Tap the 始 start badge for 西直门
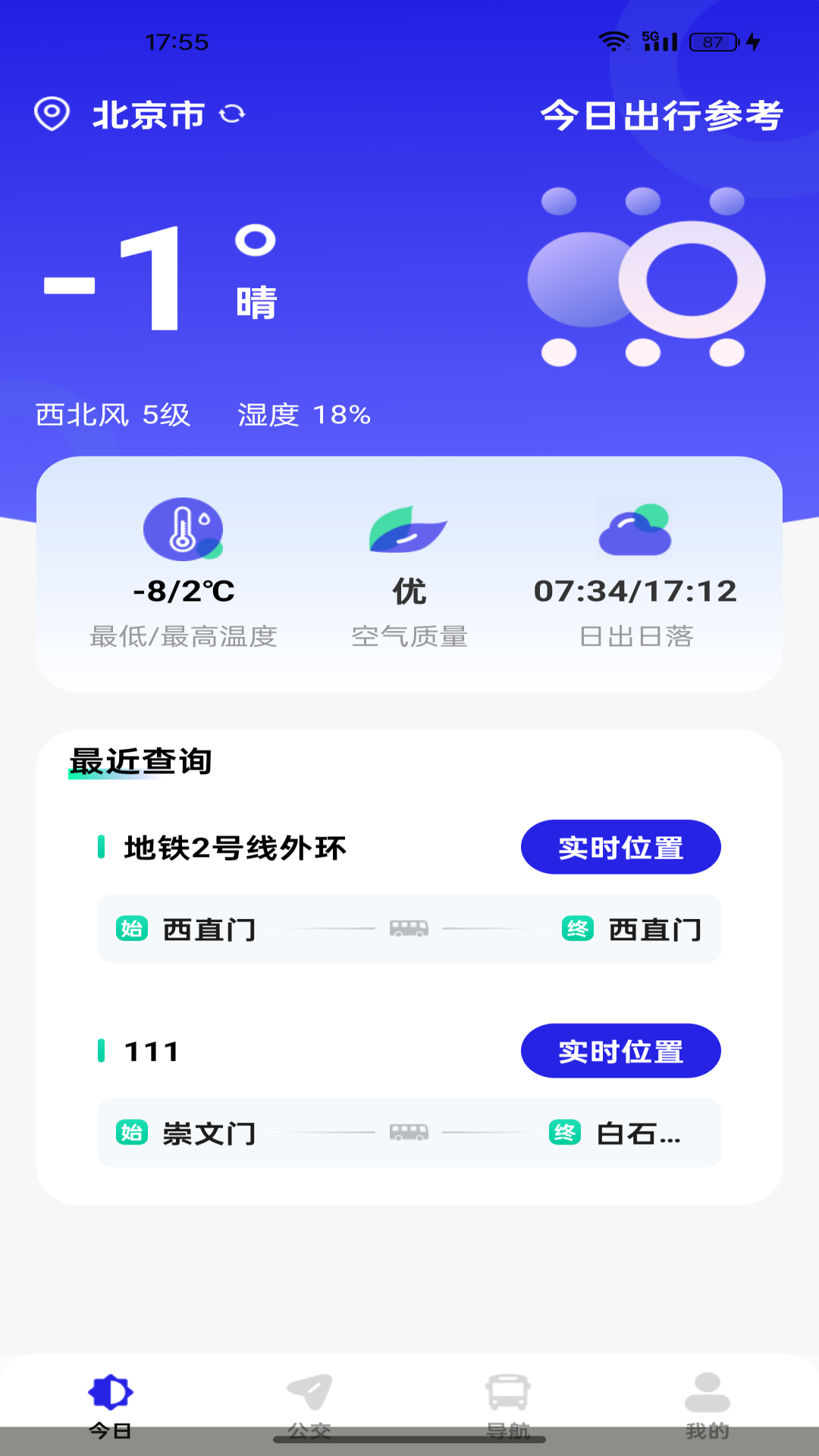The width and height of the screenshot is (819, 1456). pyautogui.click(x=130, y=929)
